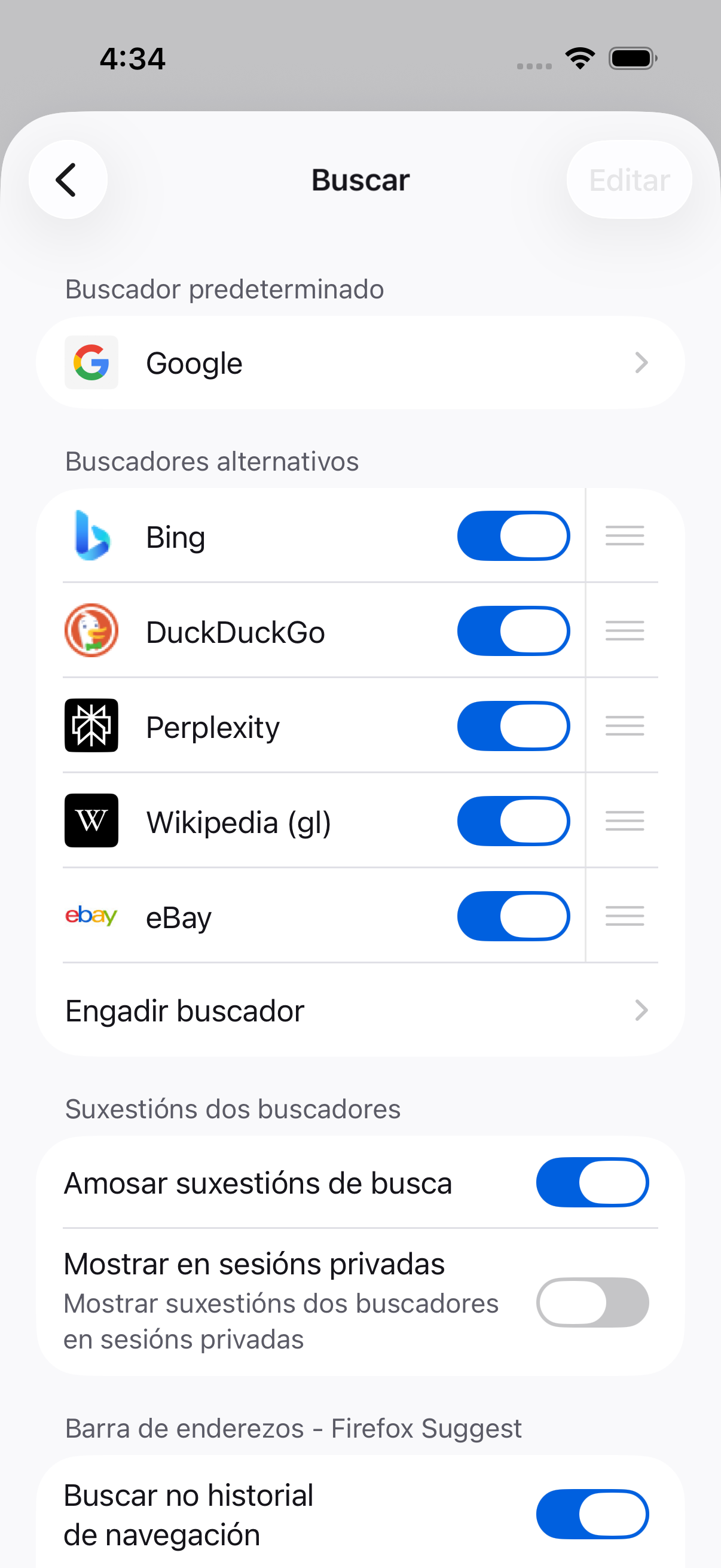The image size is (721, 1568).
Task: Disable the Bing search engine
Action: [x=513, y=536]
